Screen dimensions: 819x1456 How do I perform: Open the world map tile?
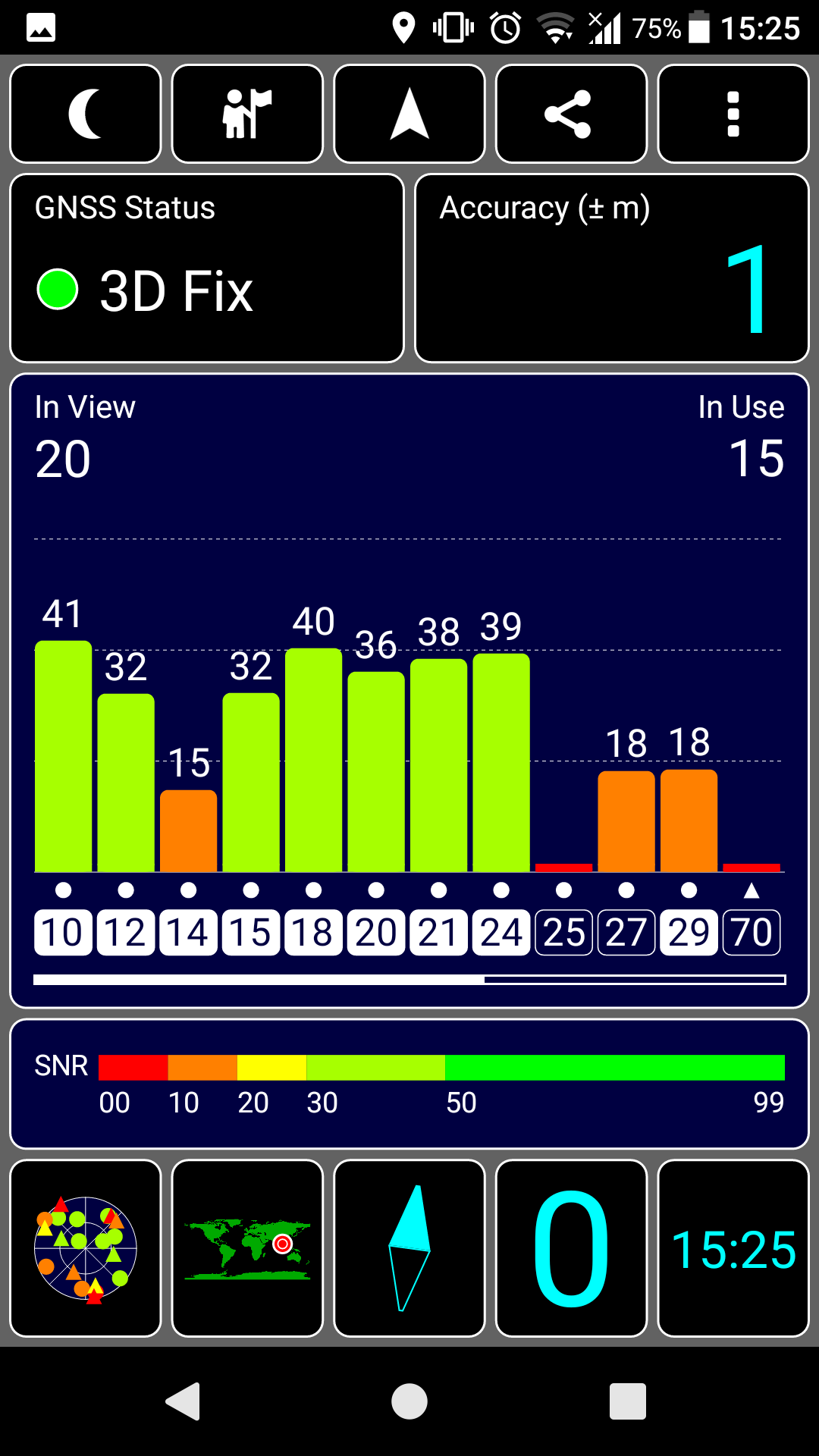247,1248
